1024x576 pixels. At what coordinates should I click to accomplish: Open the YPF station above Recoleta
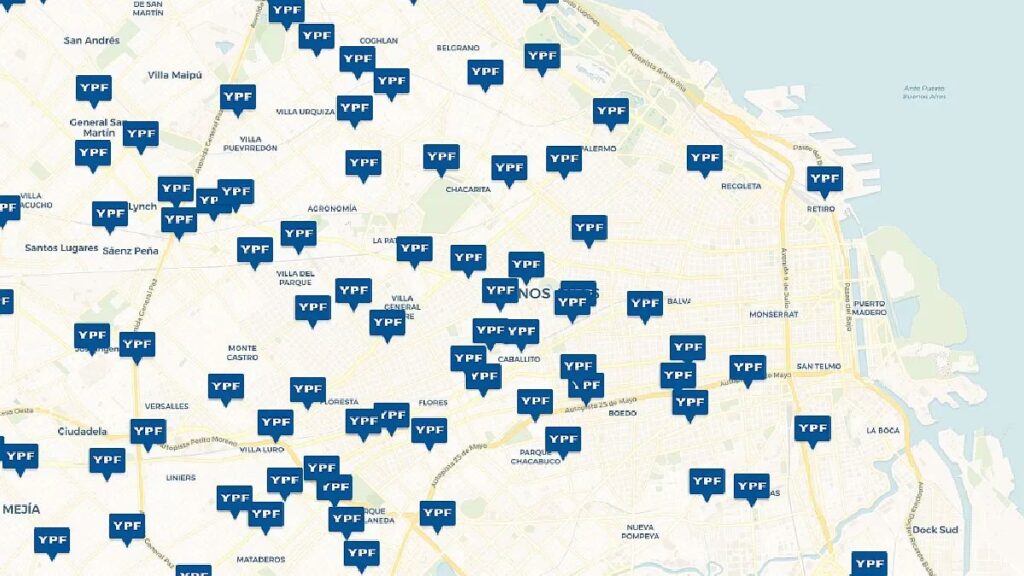[x=704, y=158]
